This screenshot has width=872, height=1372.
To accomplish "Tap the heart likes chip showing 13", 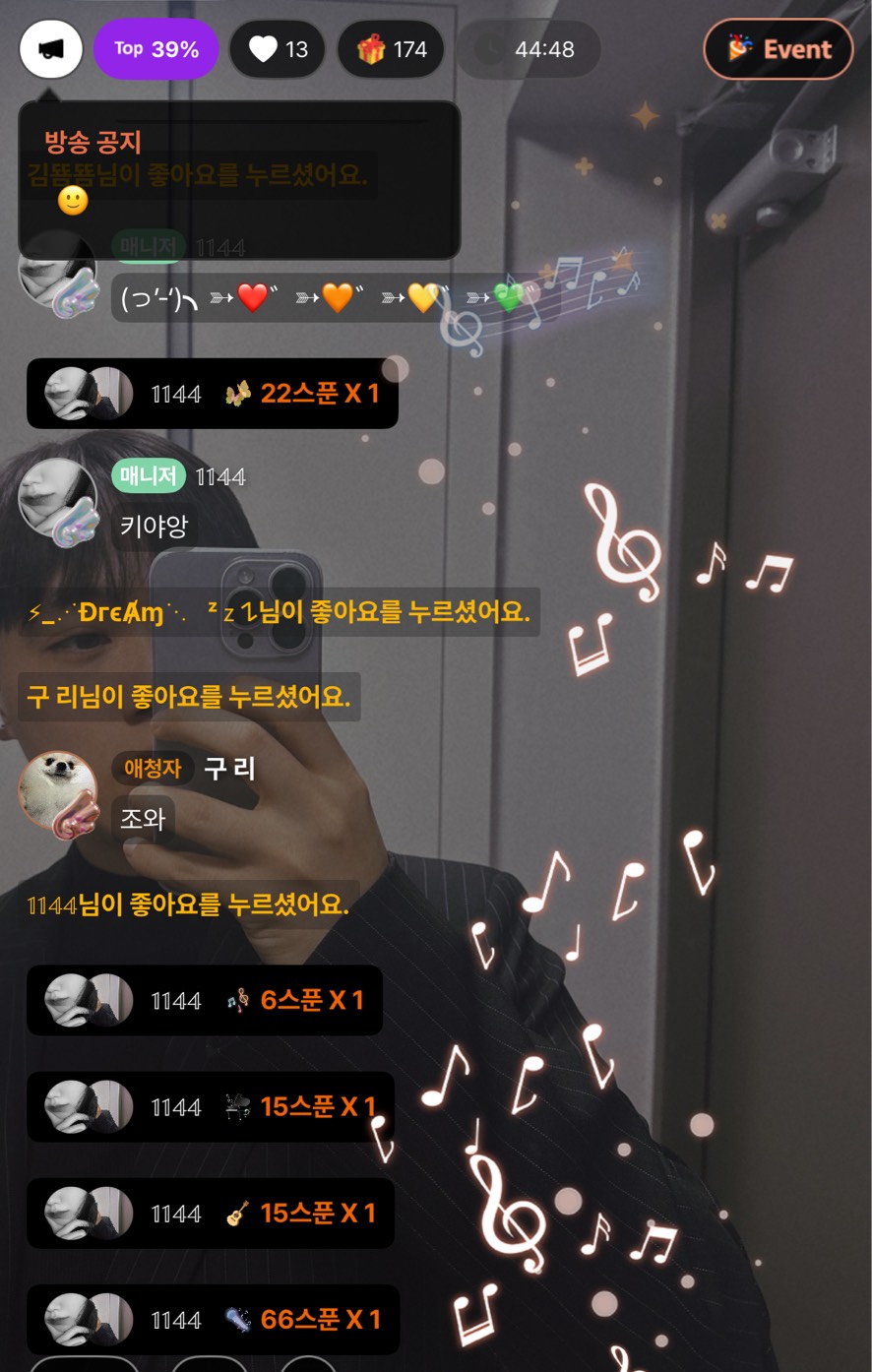I will [x=278, y=49].
